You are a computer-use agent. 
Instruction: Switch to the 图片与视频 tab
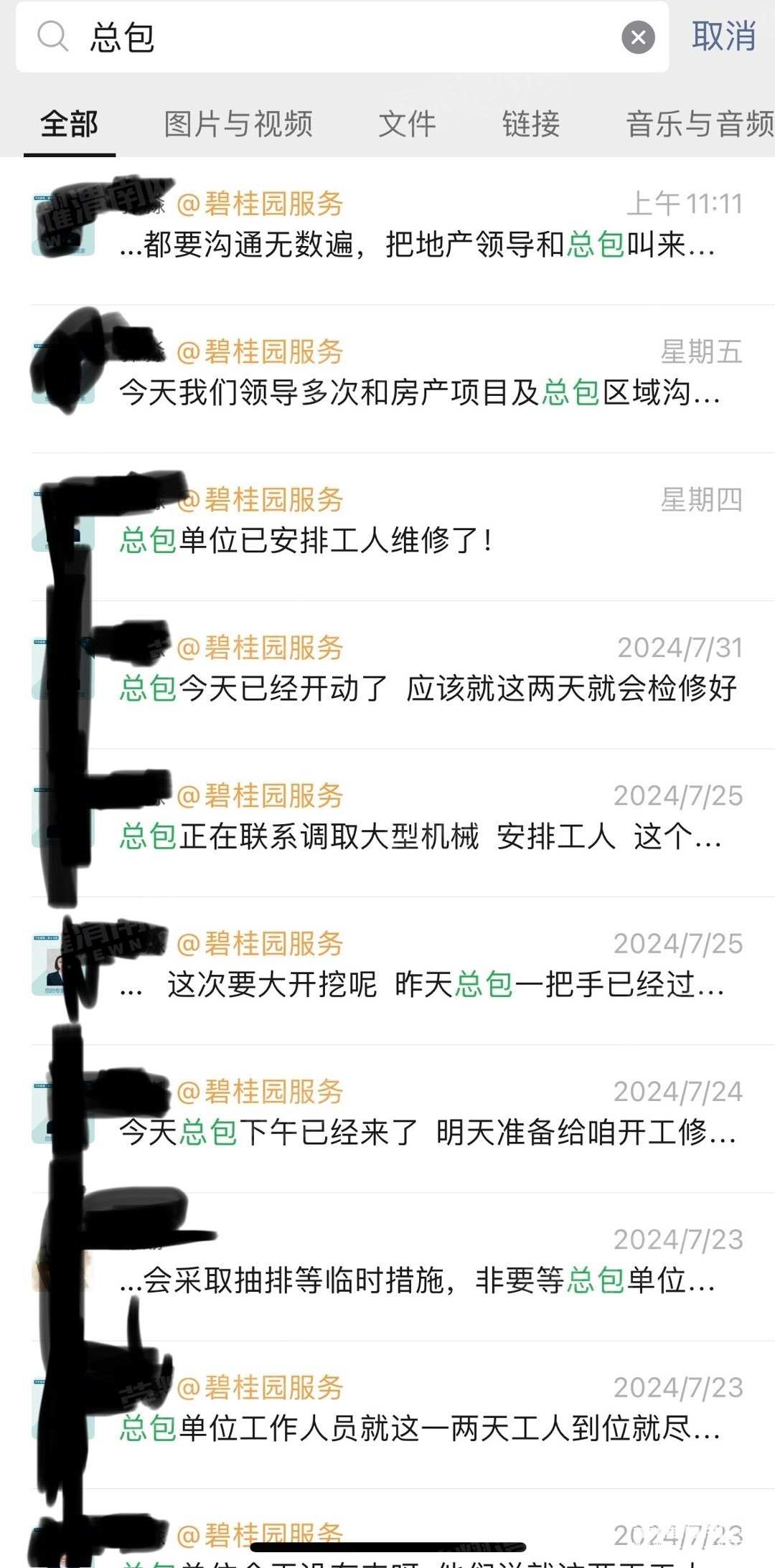pyautogui.click(x=238, y=124)
